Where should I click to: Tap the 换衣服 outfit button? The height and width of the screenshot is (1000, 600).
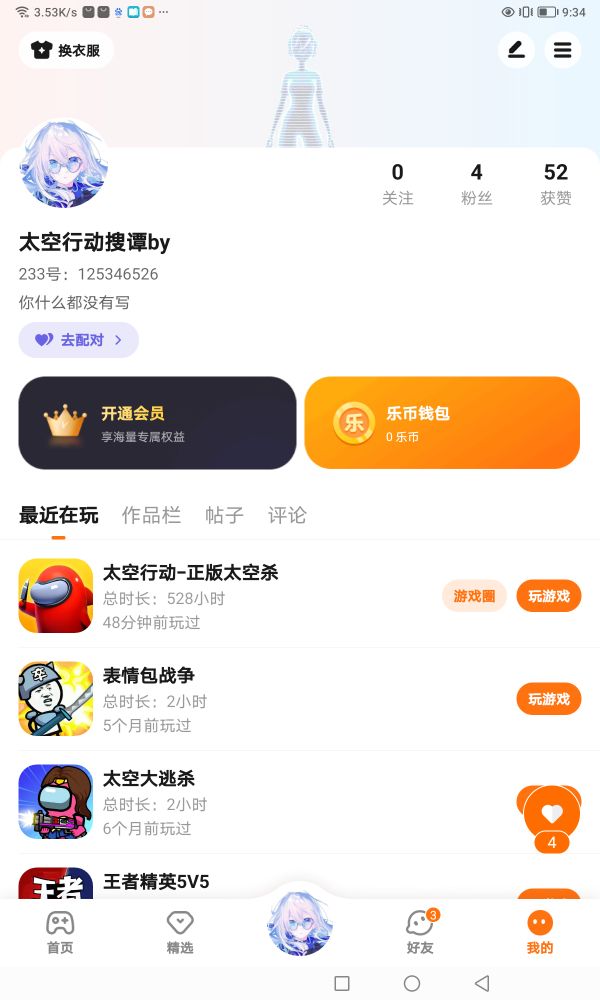coord(66,50)
